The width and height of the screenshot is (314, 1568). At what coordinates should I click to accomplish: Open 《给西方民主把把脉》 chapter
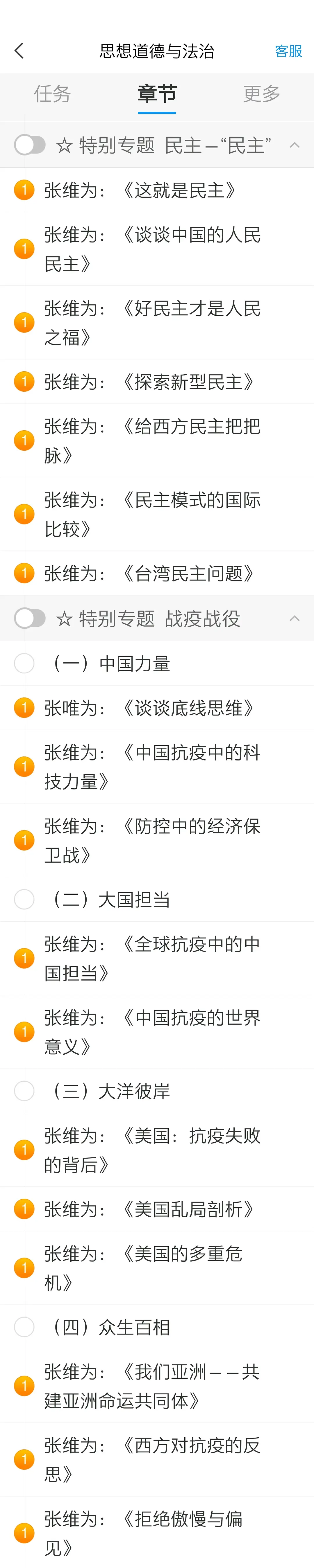pyautogui.click(x=152, y=441)
